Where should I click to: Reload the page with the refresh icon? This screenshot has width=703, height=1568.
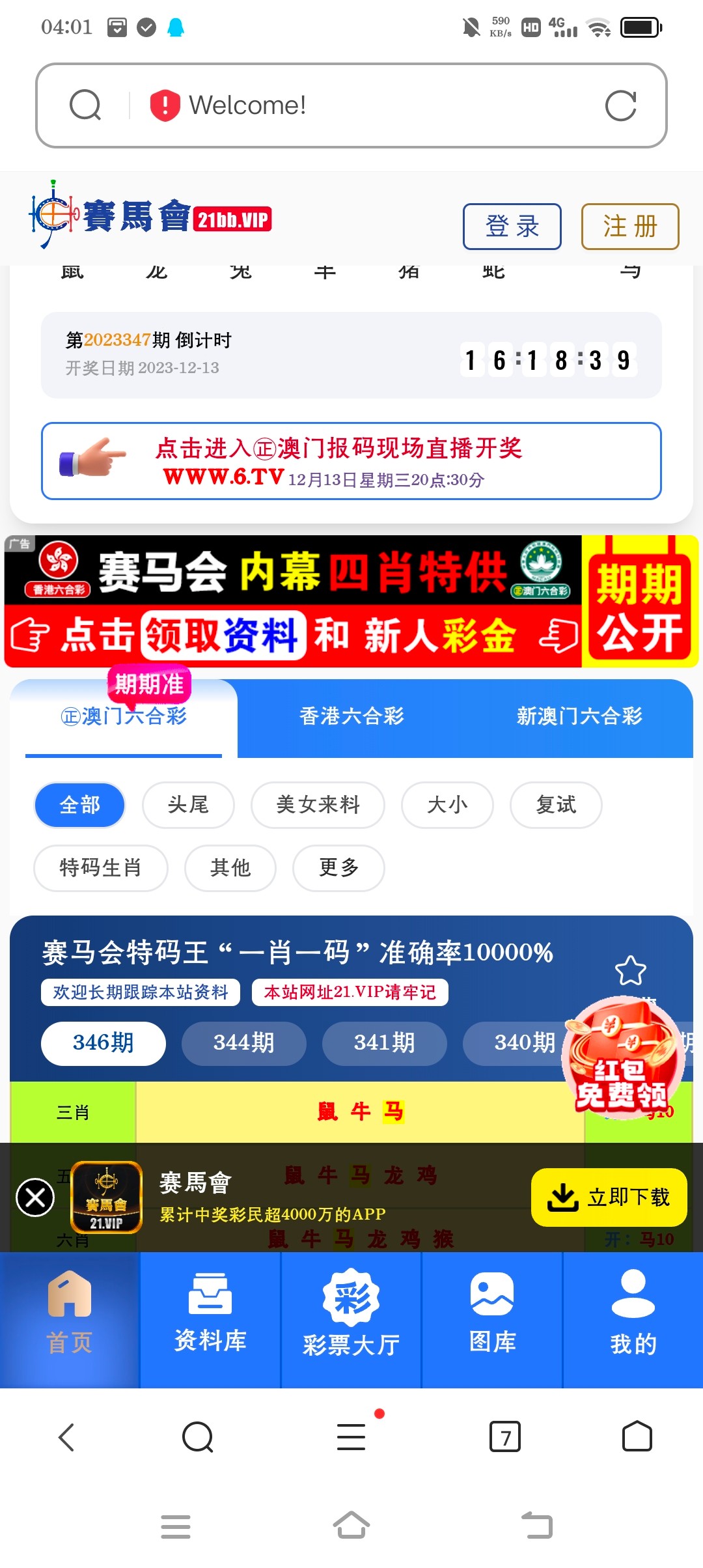[620, 105]
